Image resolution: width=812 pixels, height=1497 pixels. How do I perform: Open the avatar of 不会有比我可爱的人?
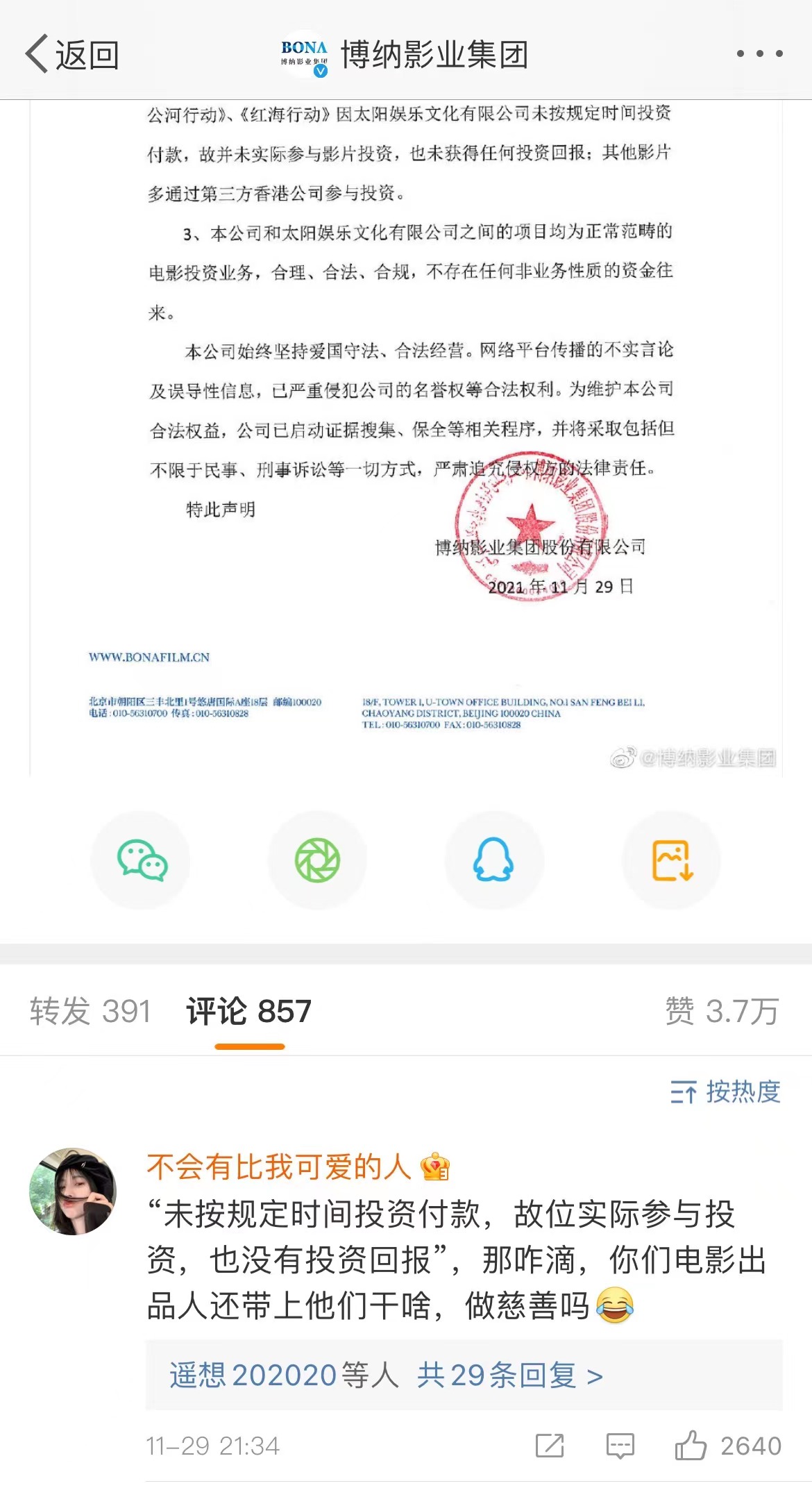click(x=73, y=1191)
